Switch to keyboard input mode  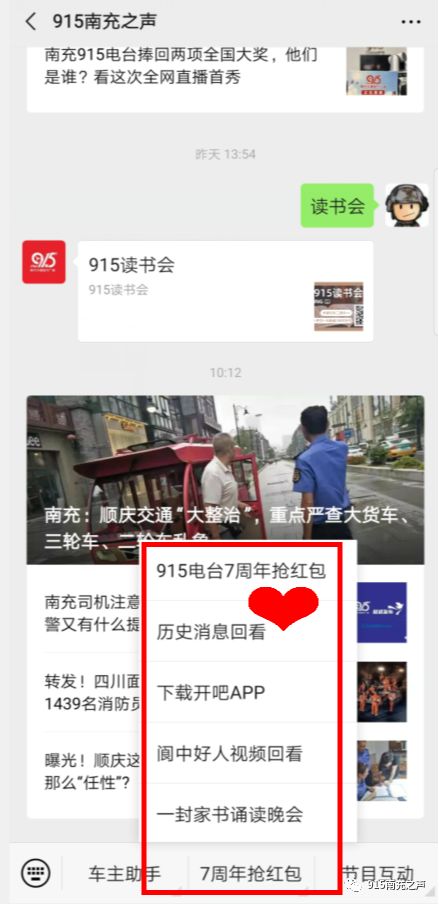(x=36, y=873)
